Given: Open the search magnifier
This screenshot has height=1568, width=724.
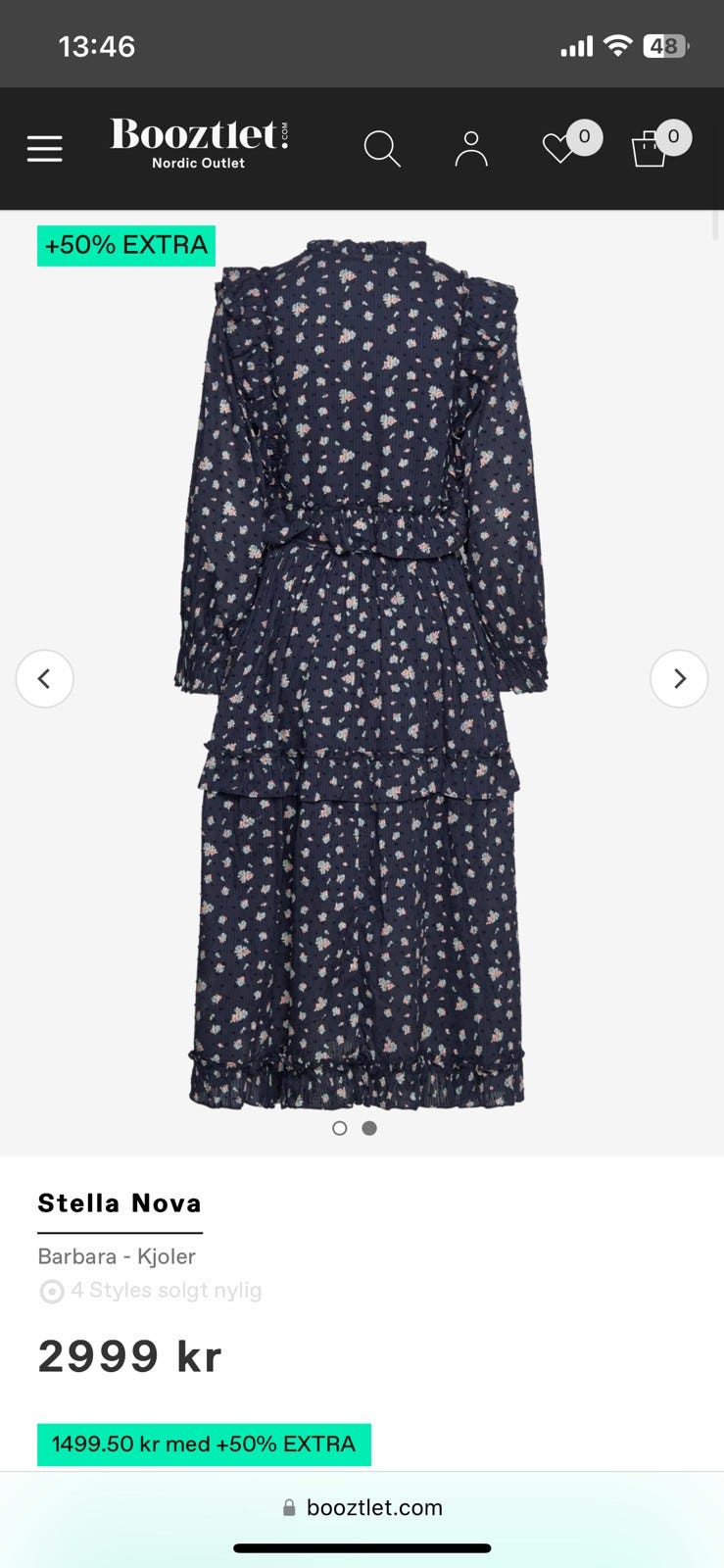Looking at the screenshot, I should (382, 149).
